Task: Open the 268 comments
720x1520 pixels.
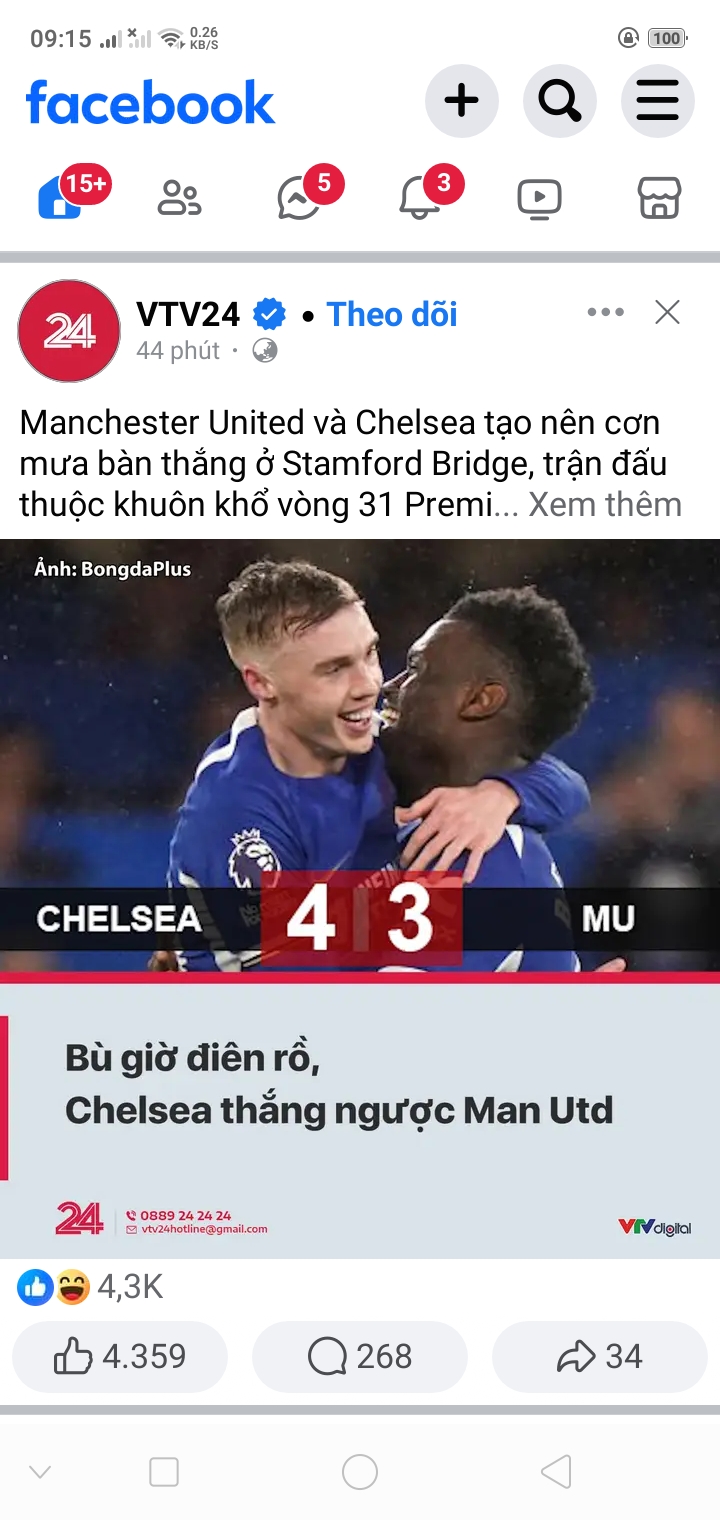Action: [360, 1357]
